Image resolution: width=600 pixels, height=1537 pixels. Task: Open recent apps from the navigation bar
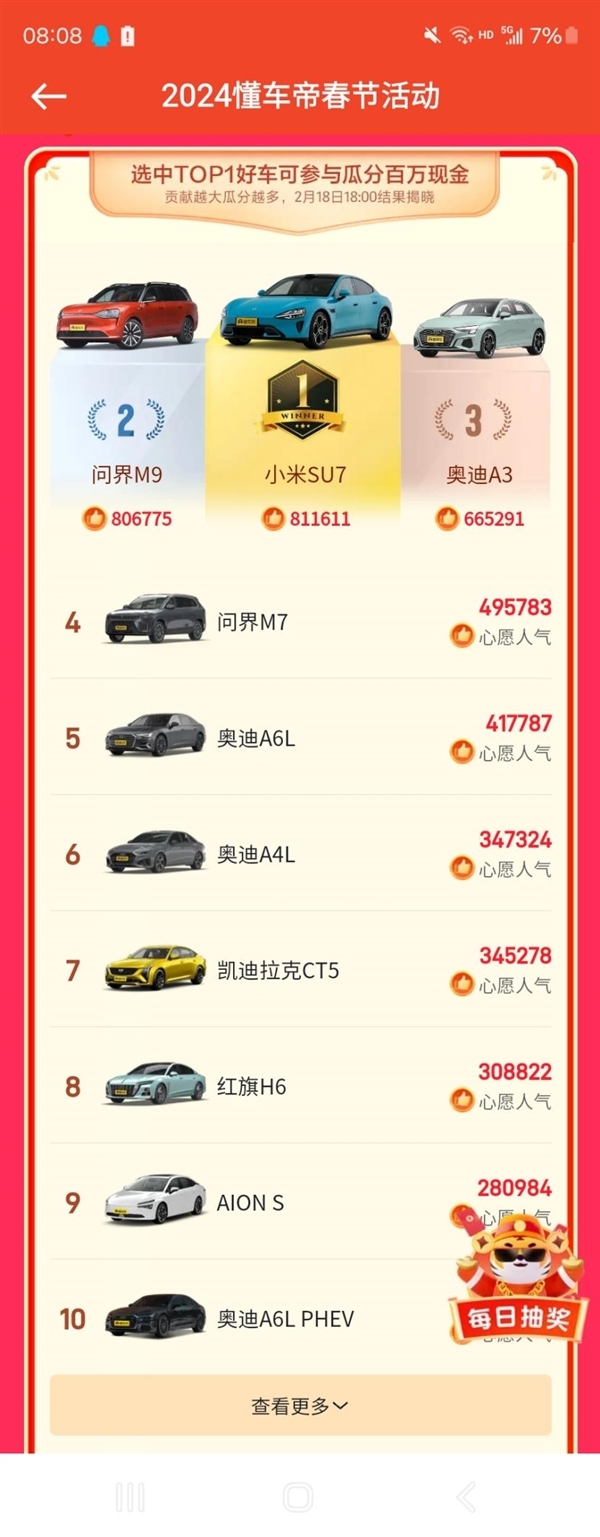click(130, 1497)
